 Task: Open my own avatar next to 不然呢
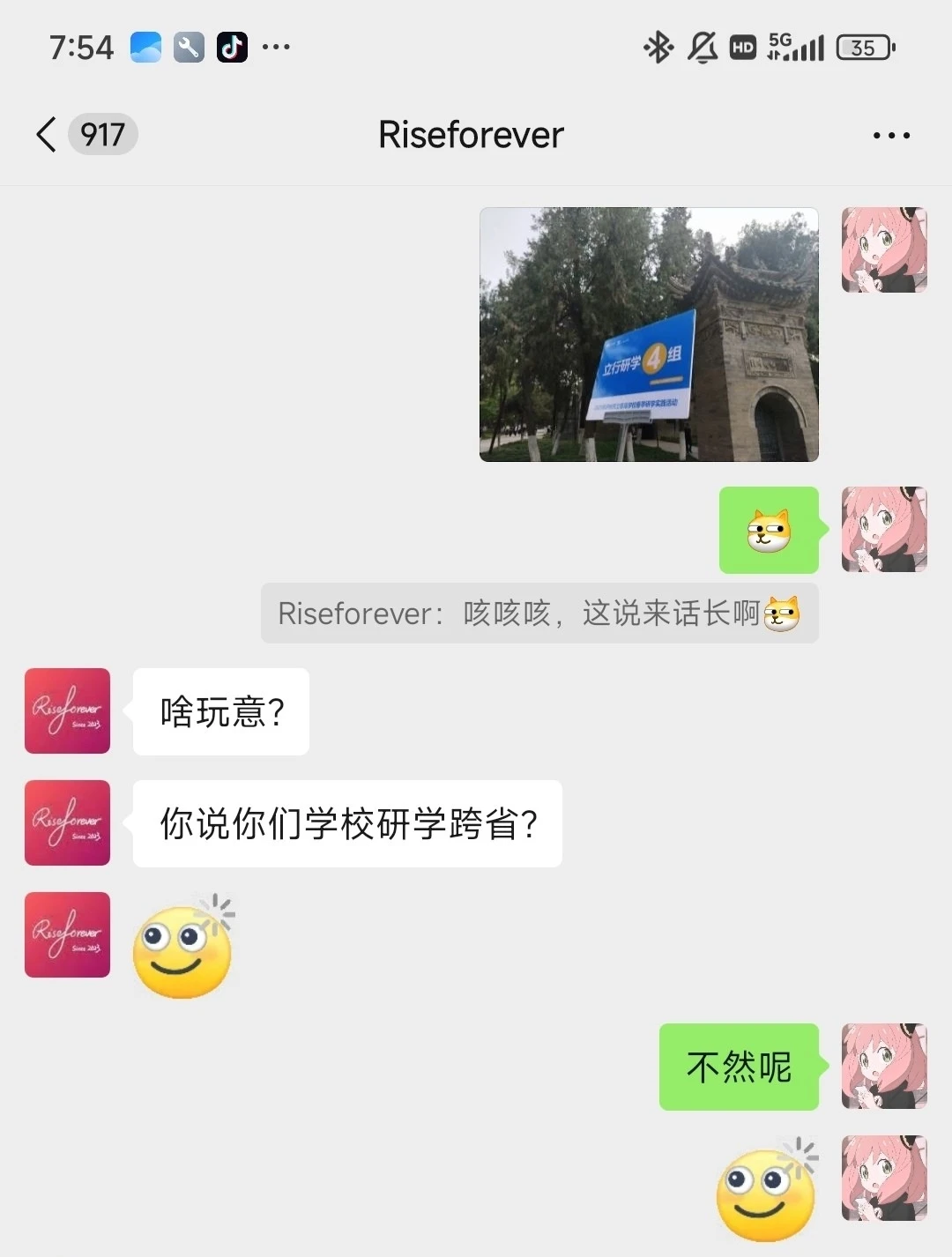(883, 1066)
